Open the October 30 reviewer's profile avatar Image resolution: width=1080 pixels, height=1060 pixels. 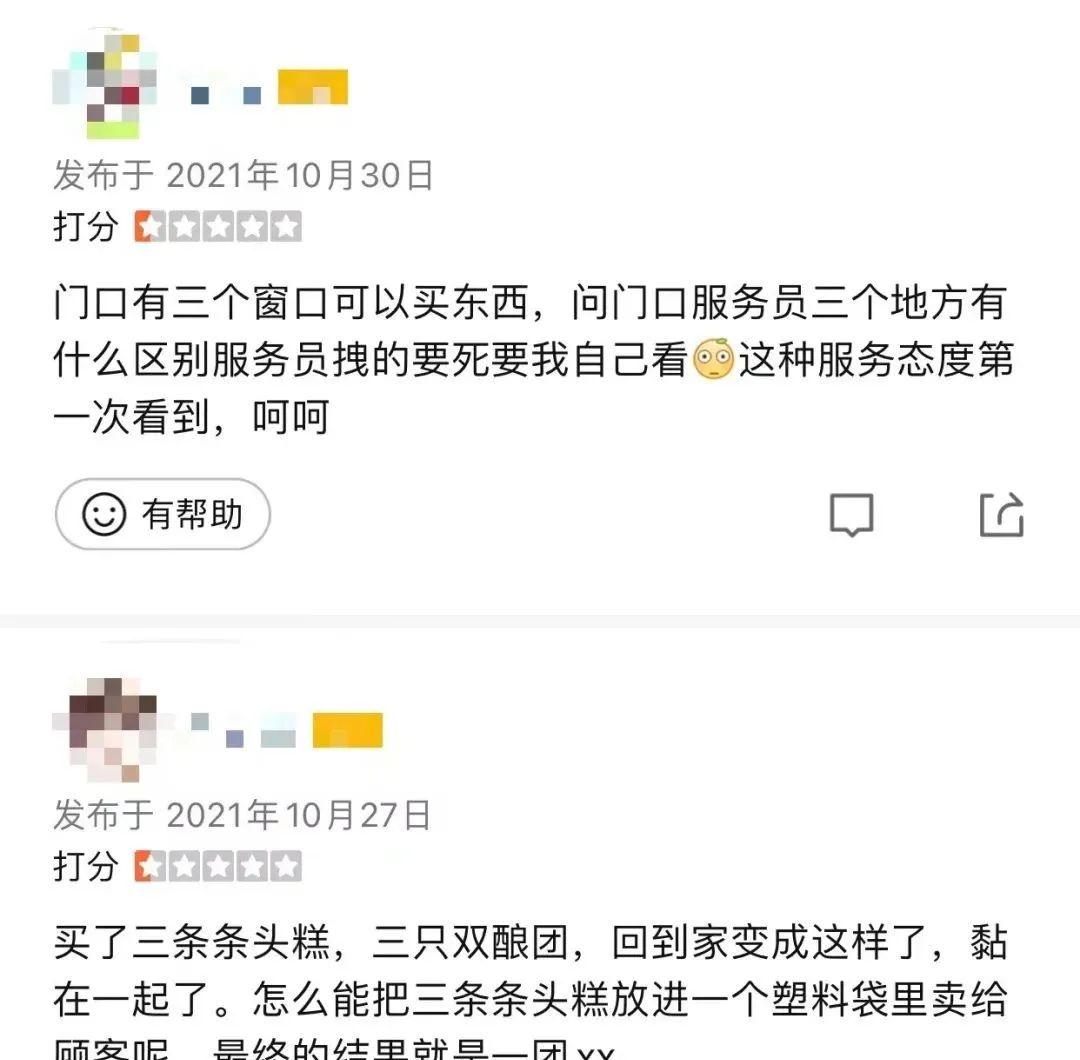(x=105, y=83)
